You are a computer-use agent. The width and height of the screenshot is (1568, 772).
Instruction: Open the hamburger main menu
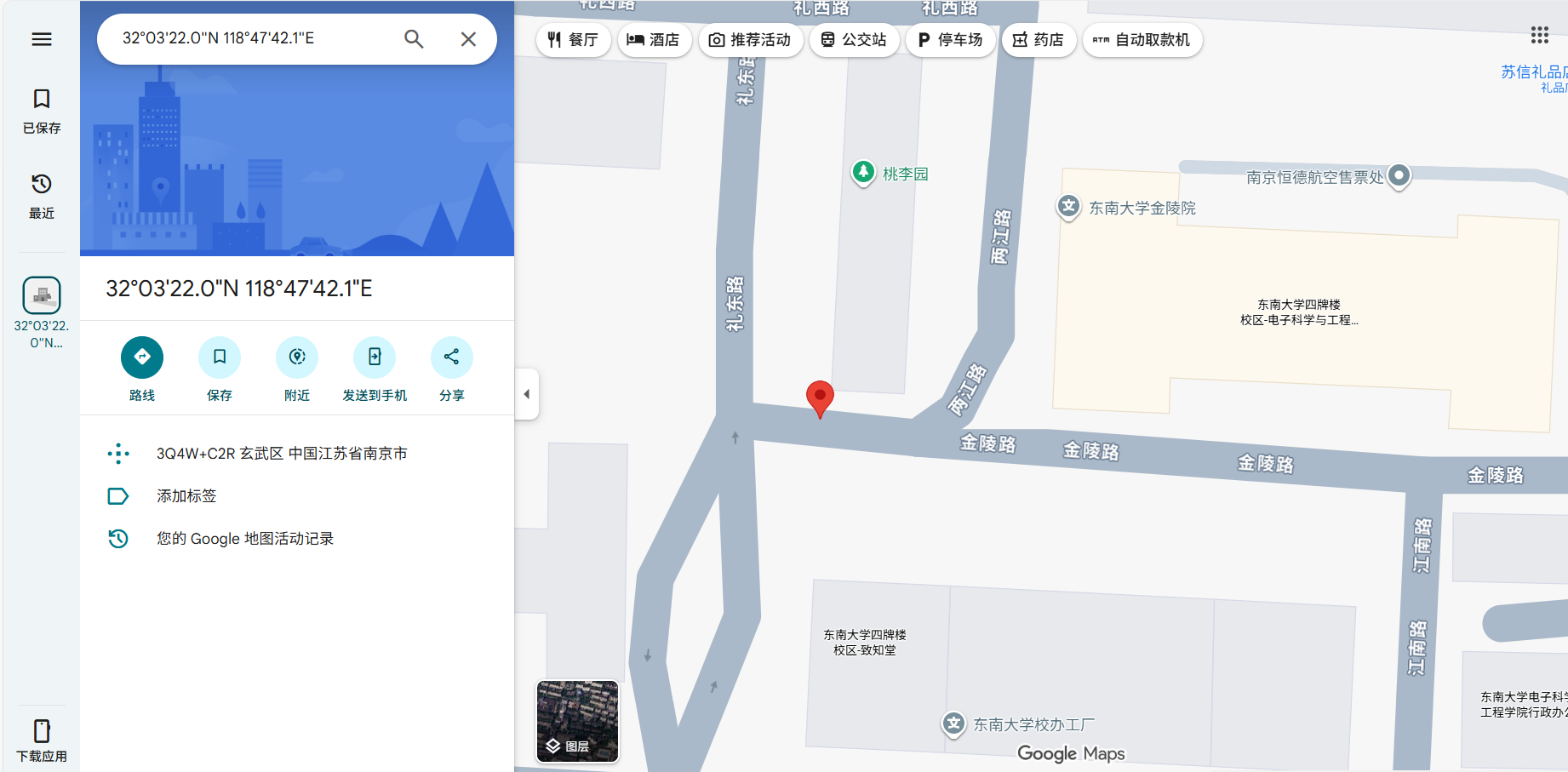click(x=41, y=39)
